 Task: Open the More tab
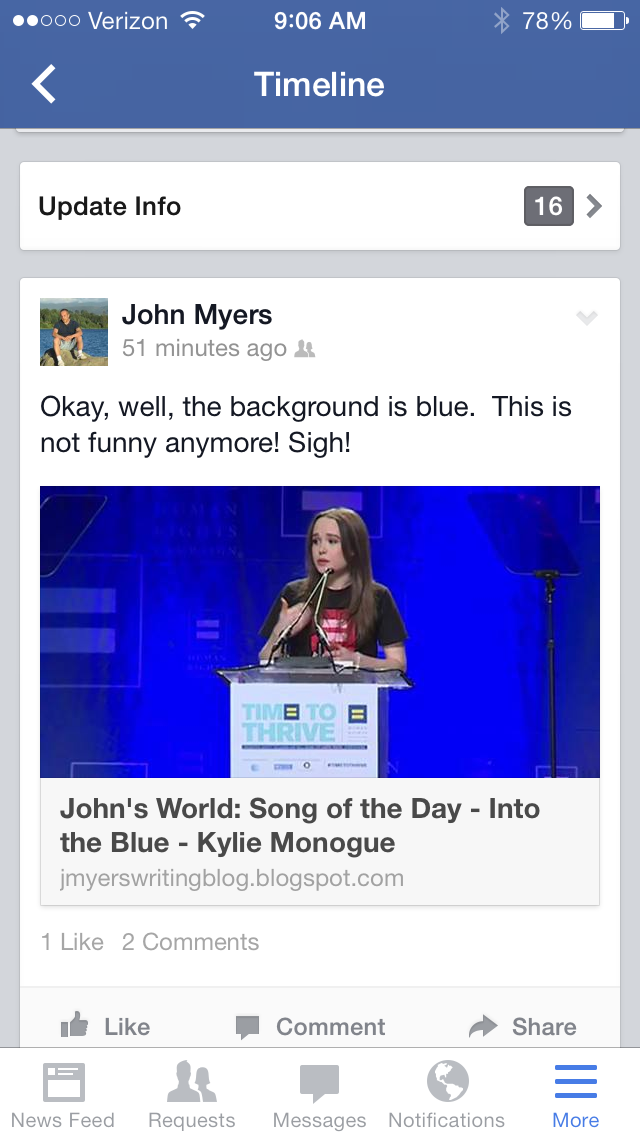[575, 1095]
